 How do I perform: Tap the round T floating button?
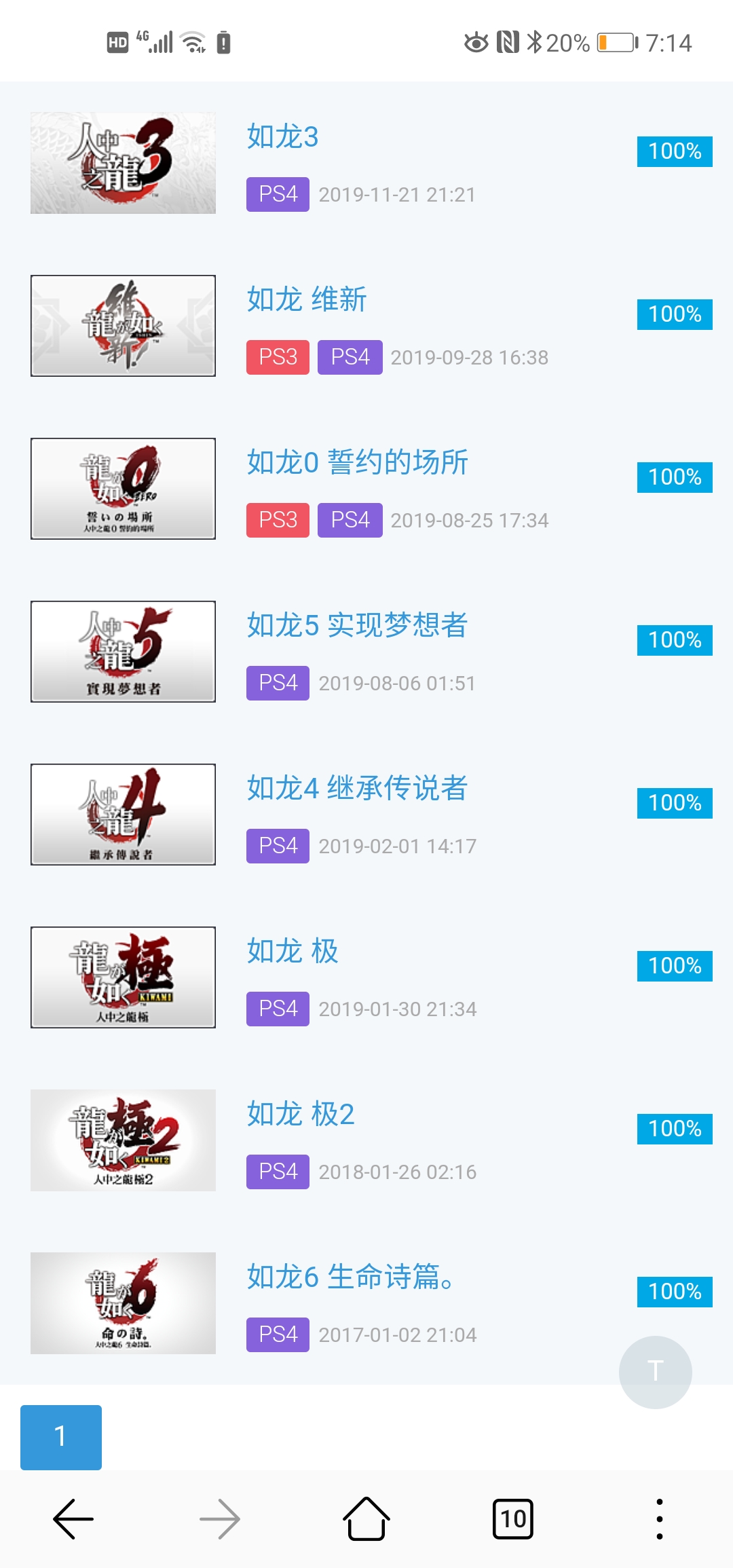click(x=655, y=1372)
